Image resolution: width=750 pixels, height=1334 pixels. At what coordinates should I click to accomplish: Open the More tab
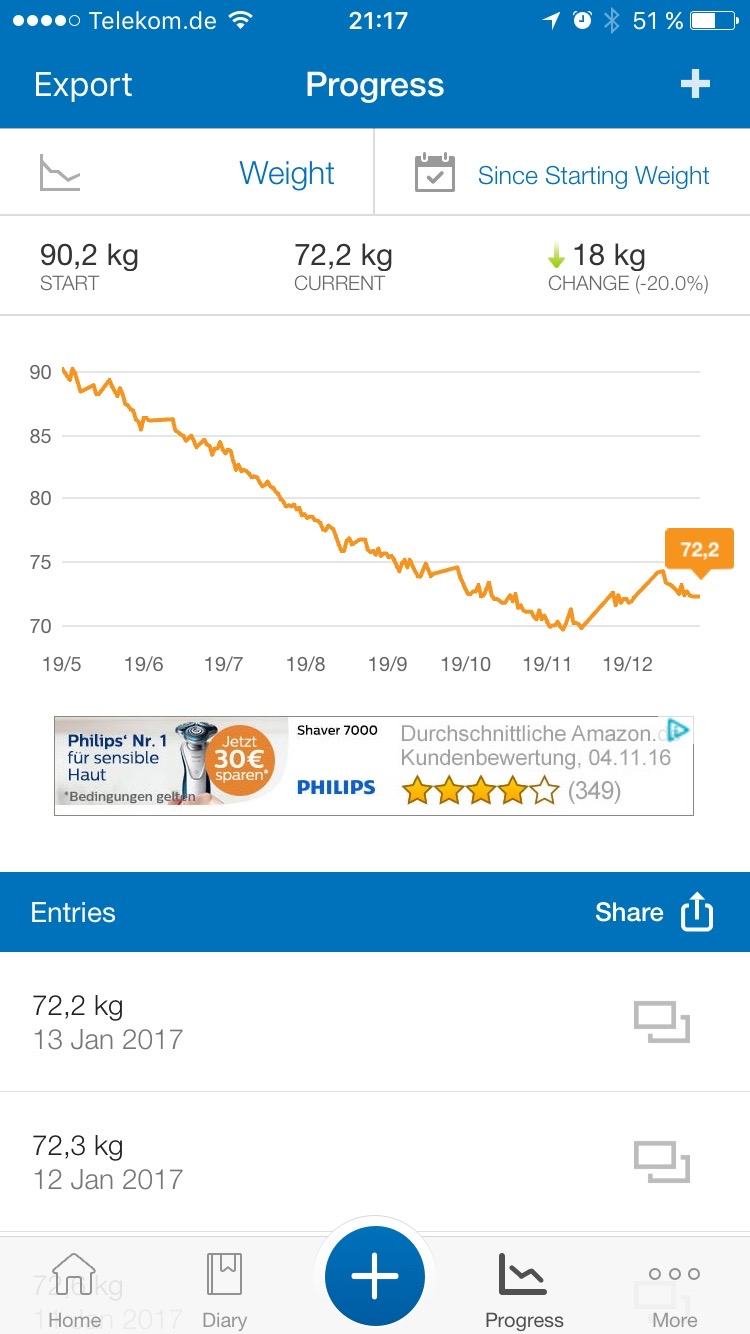point(675,1290)
